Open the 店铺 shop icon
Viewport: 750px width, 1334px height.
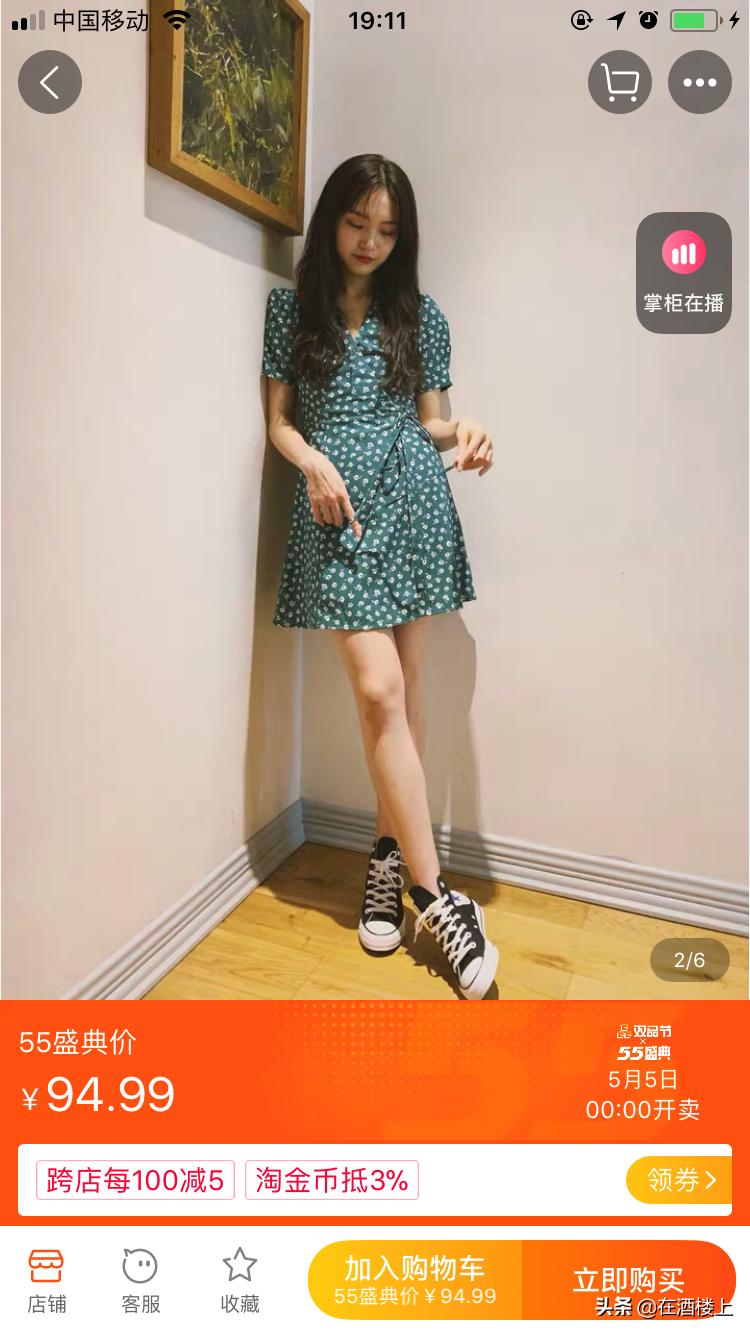[x=46, y=1277]
